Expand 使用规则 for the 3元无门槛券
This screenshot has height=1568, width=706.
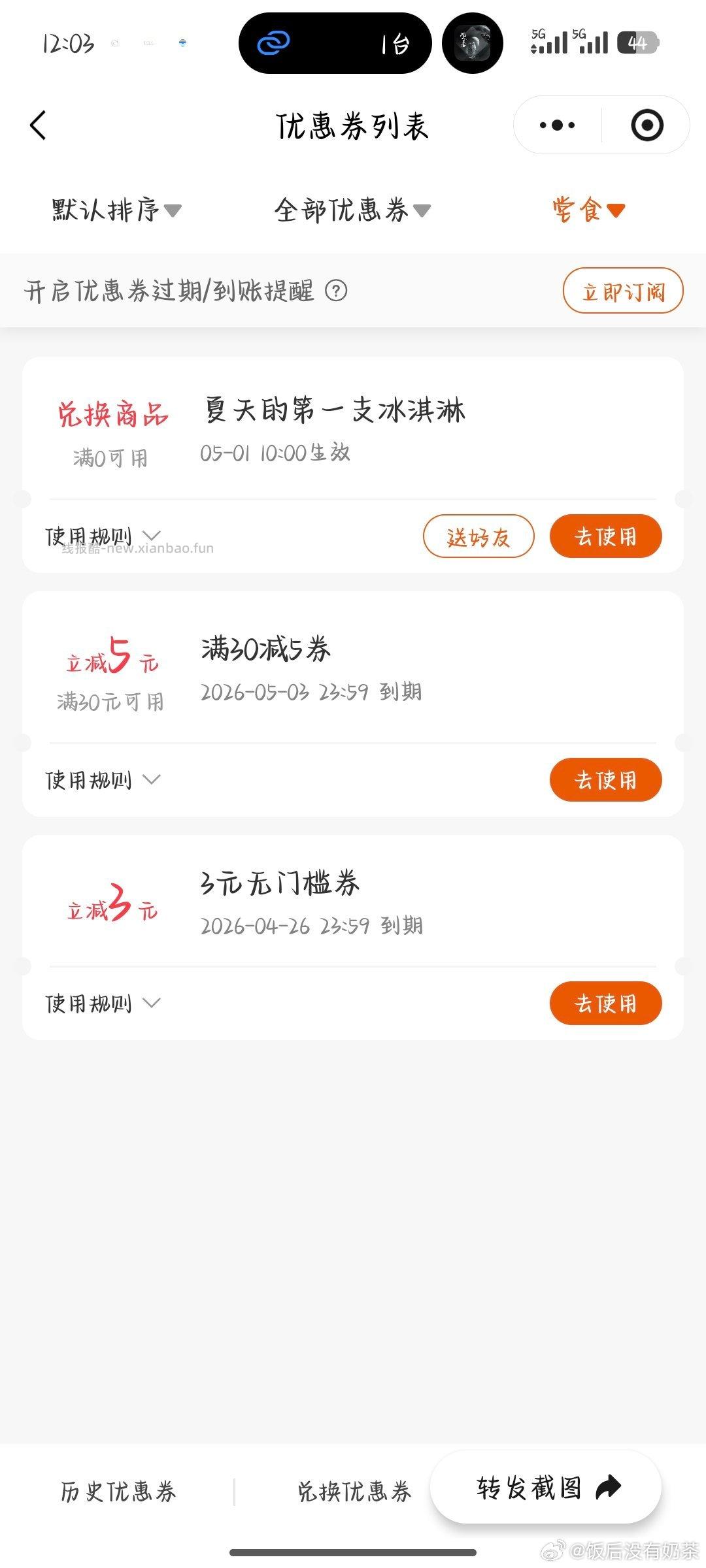coord(100,1003)
